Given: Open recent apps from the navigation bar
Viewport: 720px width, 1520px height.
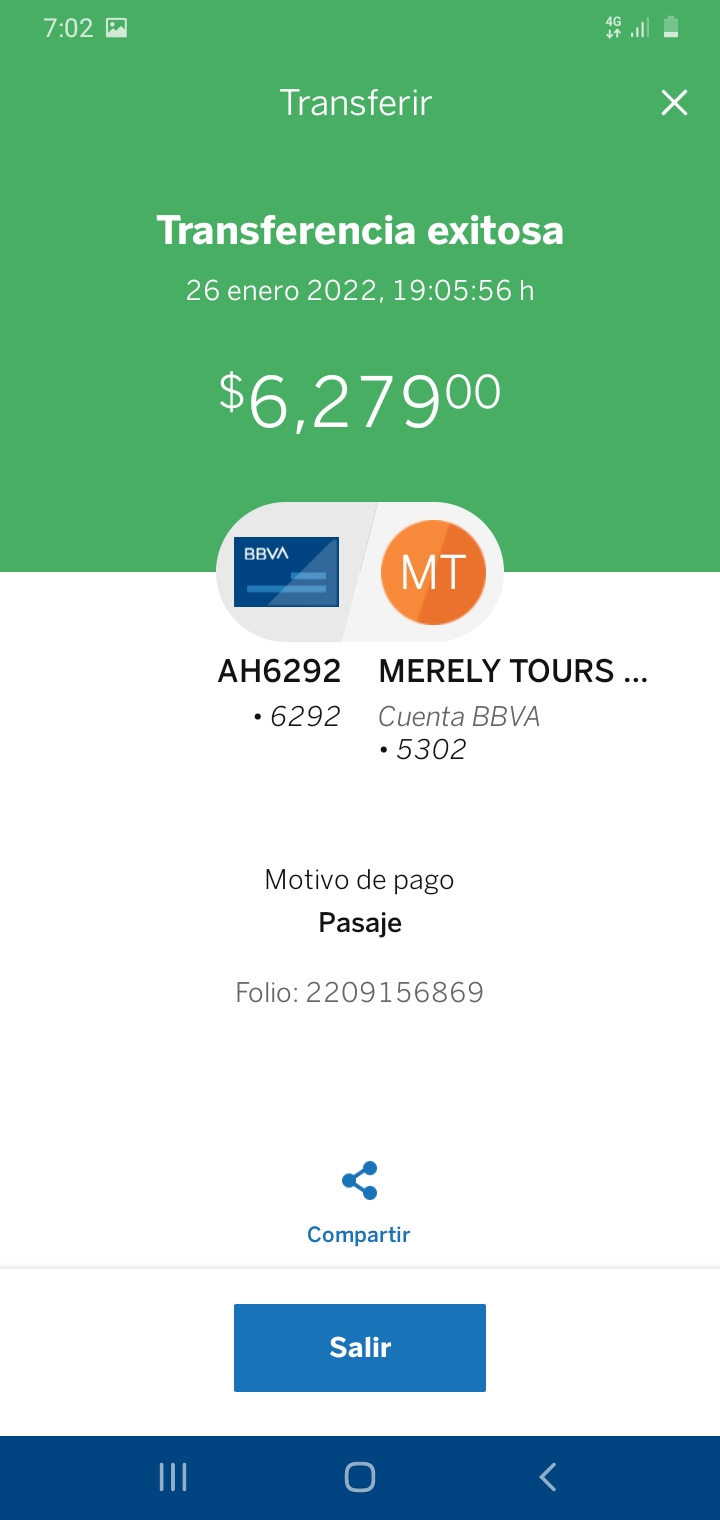Looking at the screenshot, I should coord(173,1477).
